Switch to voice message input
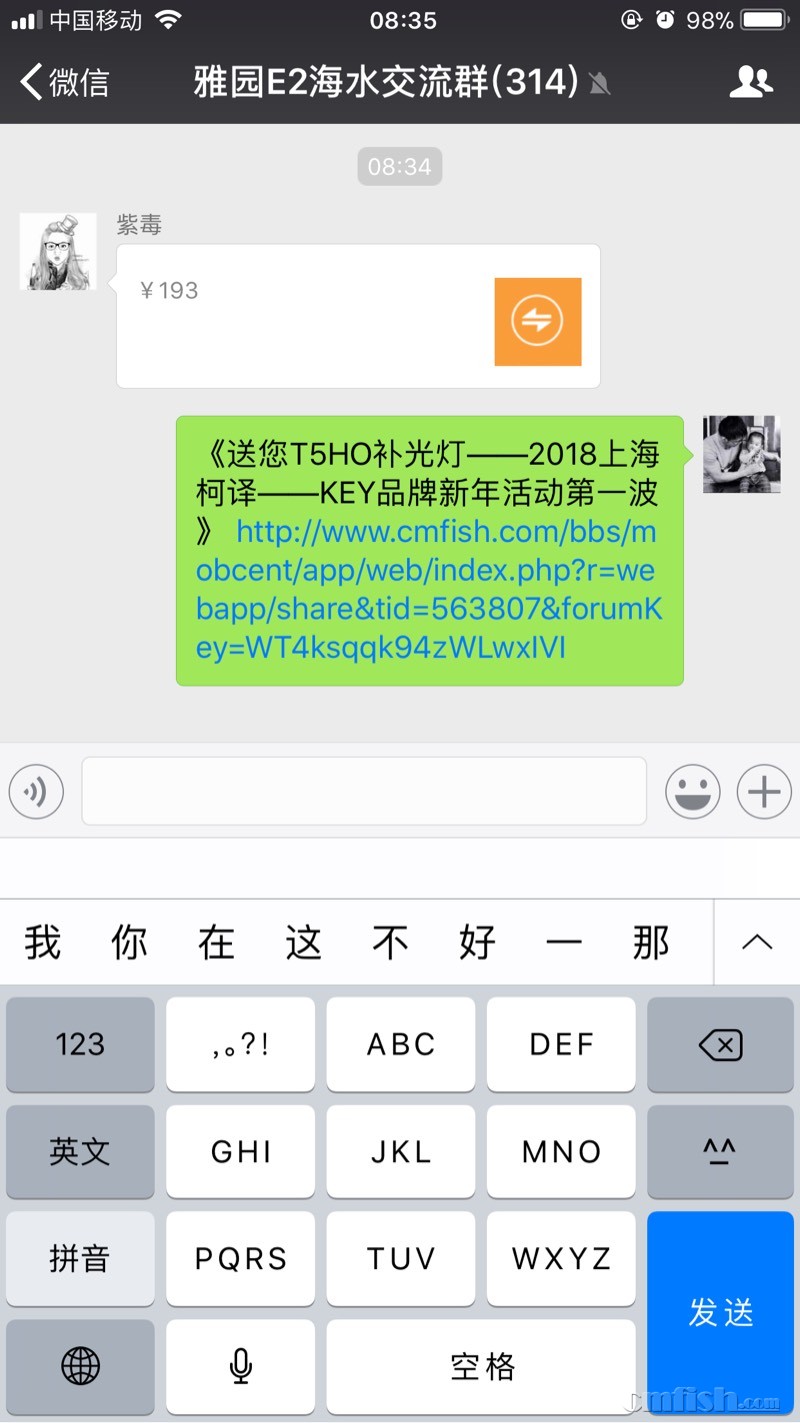800x1423 pixels. pyautogui.click(x=36, y=793)
